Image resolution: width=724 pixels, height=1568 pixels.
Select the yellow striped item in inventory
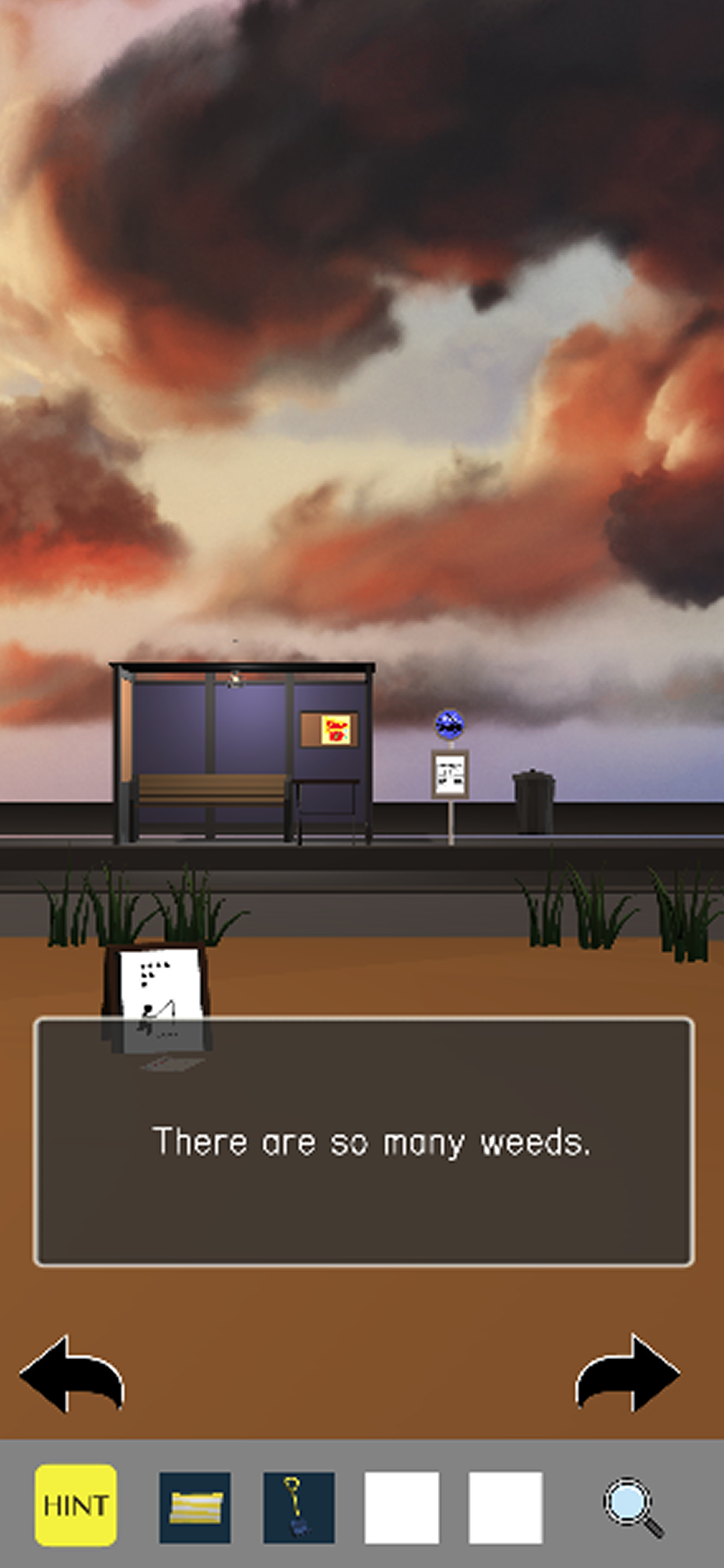(x=195, y=1507)
